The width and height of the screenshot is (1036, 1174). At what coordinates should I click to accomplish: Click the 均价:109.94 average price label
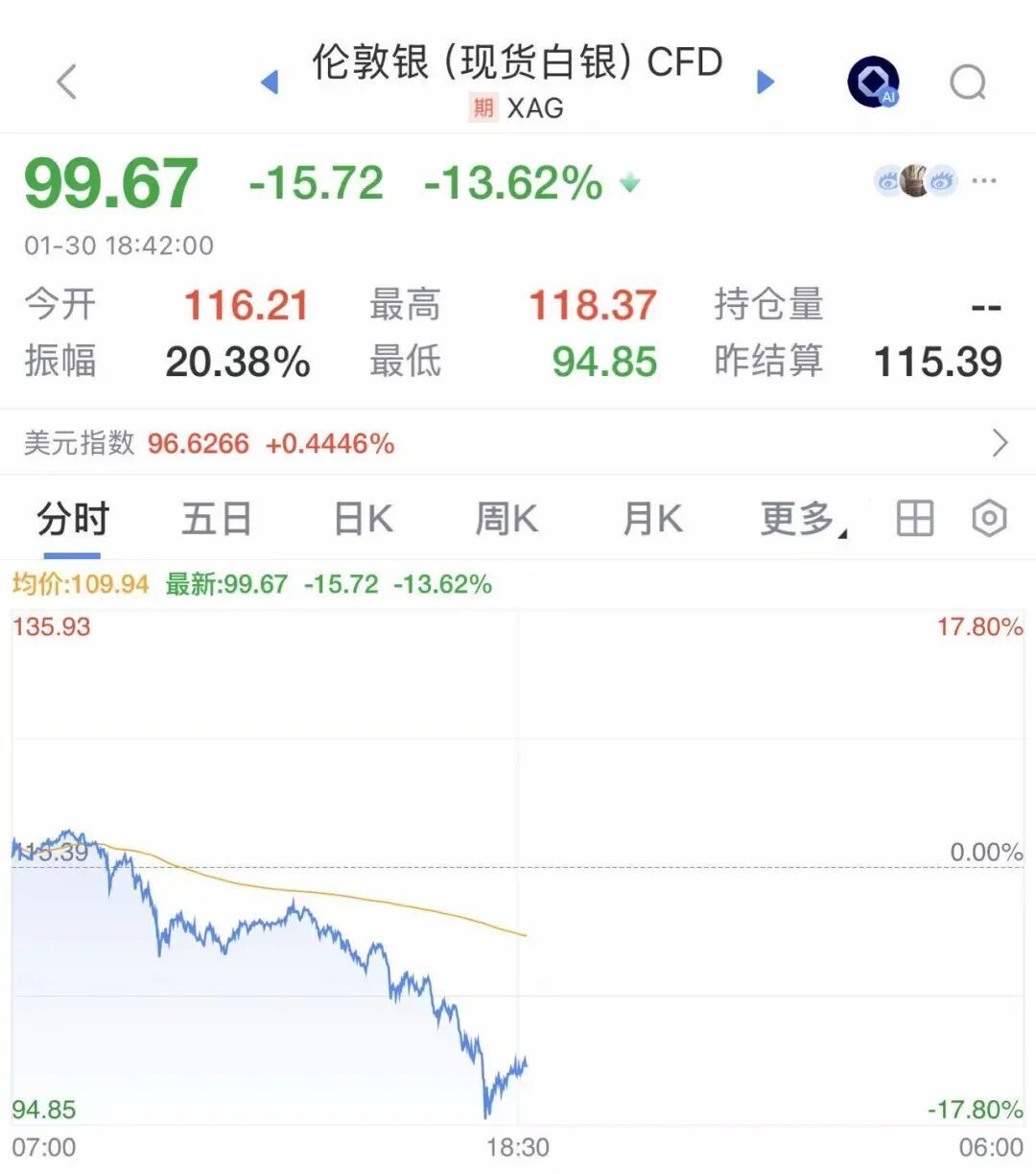point(75,583)
